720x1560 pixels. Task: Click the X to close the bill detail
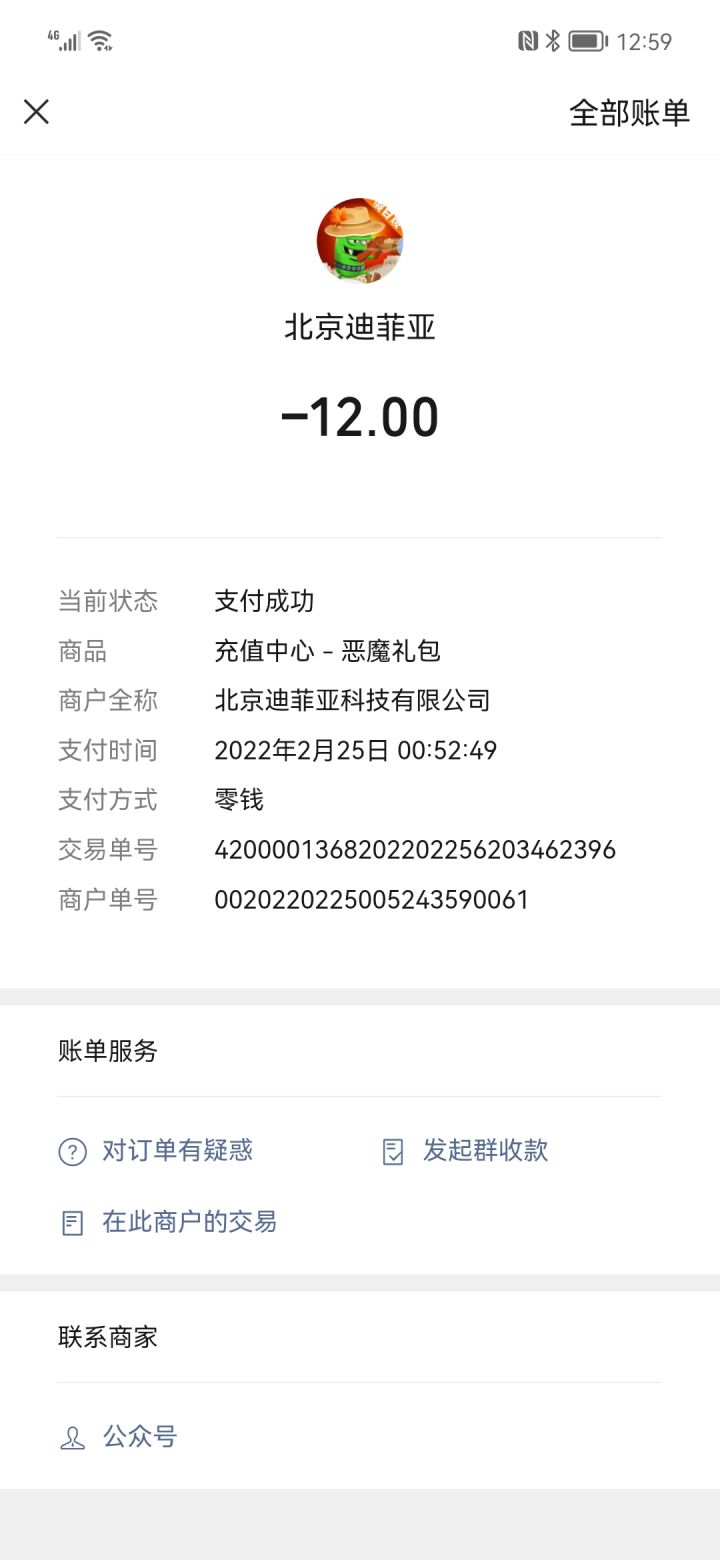click(37, 112)
